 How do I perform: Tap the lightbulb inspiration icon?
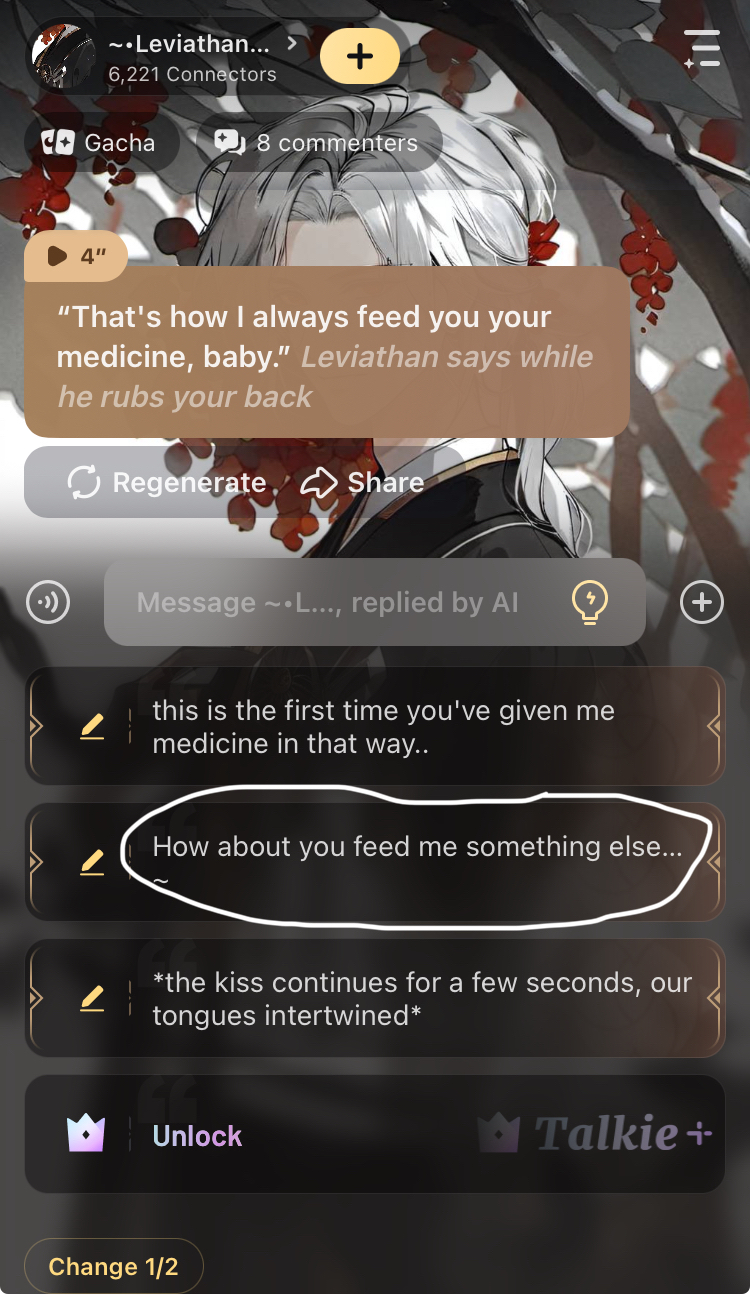pos(589,602)
